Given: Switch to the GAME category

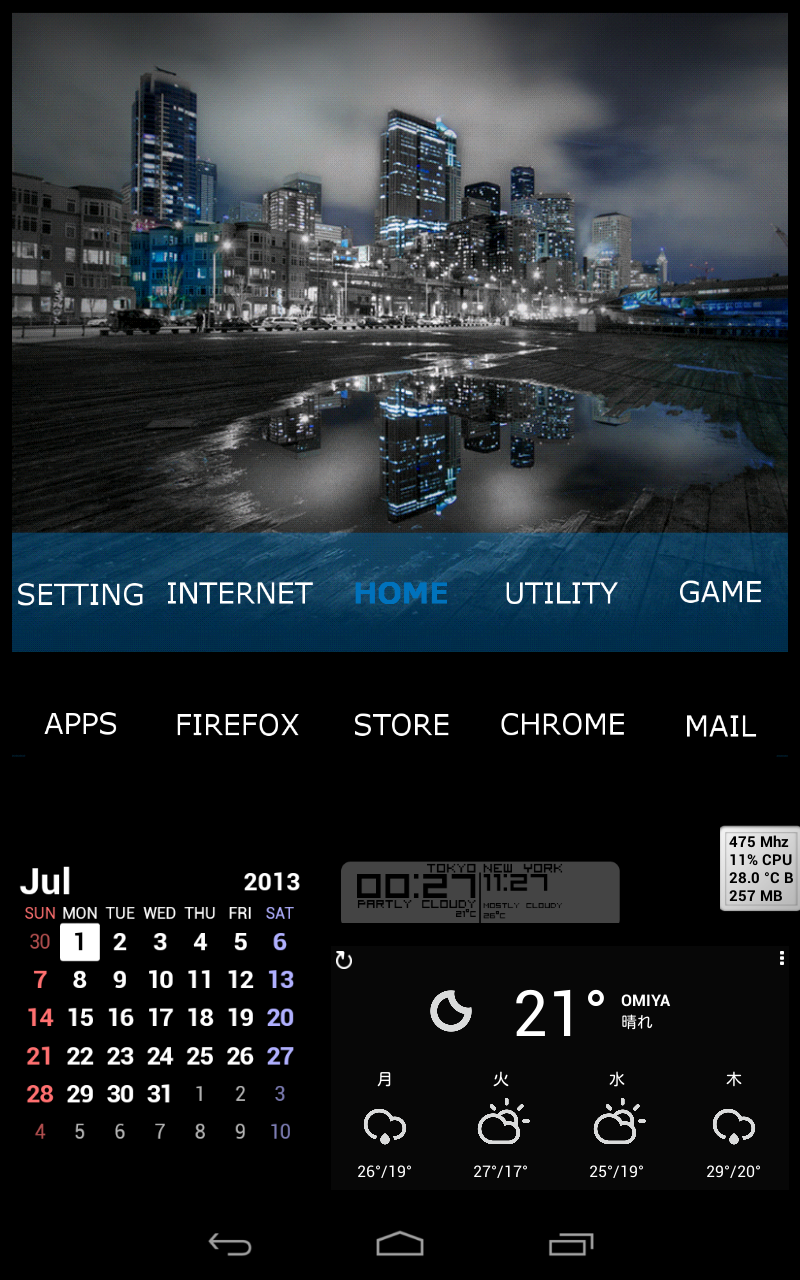Looking at the screenshot, I should pos(720,592).
